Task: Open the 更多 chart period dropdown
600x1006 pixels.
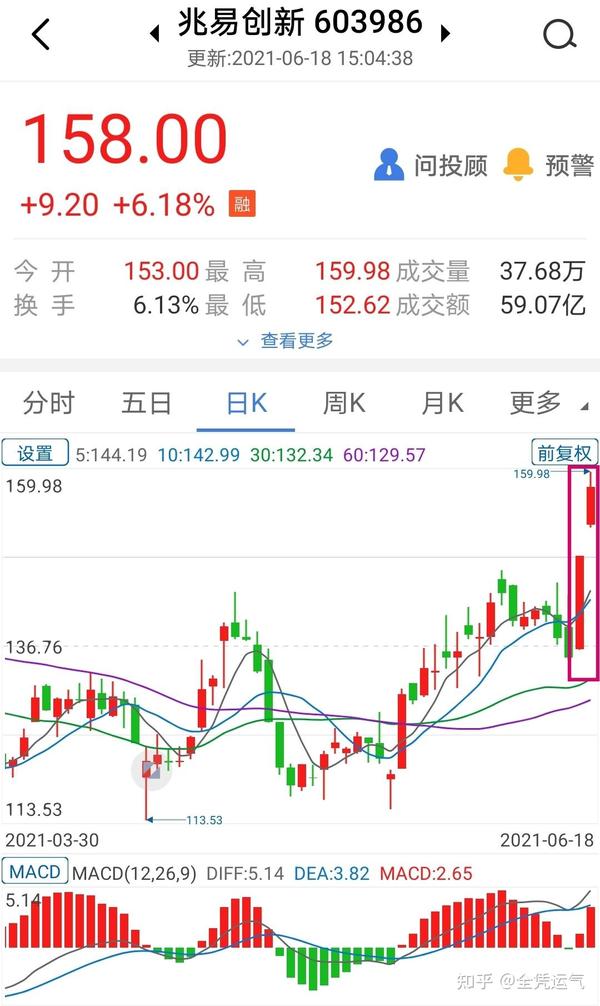Action: coord(549,404)
